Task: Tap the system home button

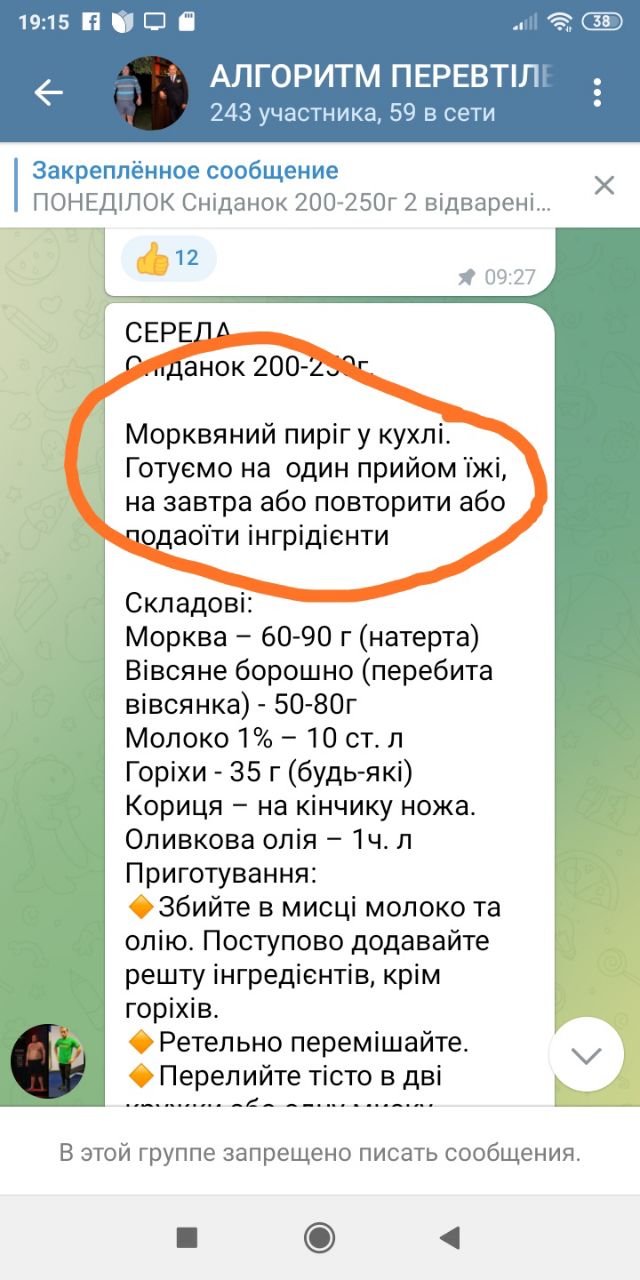Action: pyautogui.click(x=320, y=1237)
